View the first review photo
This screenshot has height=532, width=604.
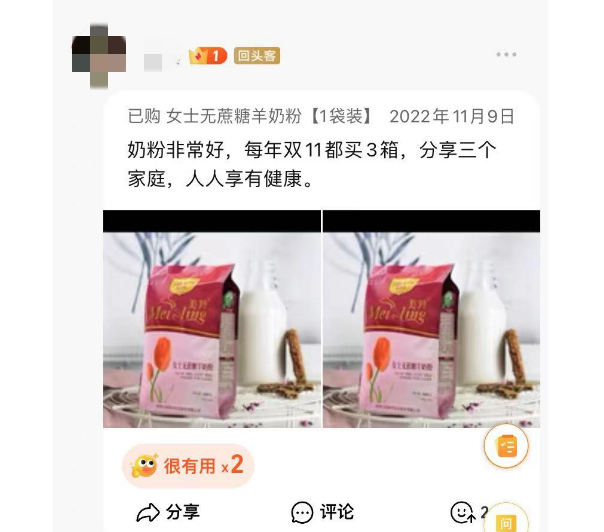pos(212,320)
